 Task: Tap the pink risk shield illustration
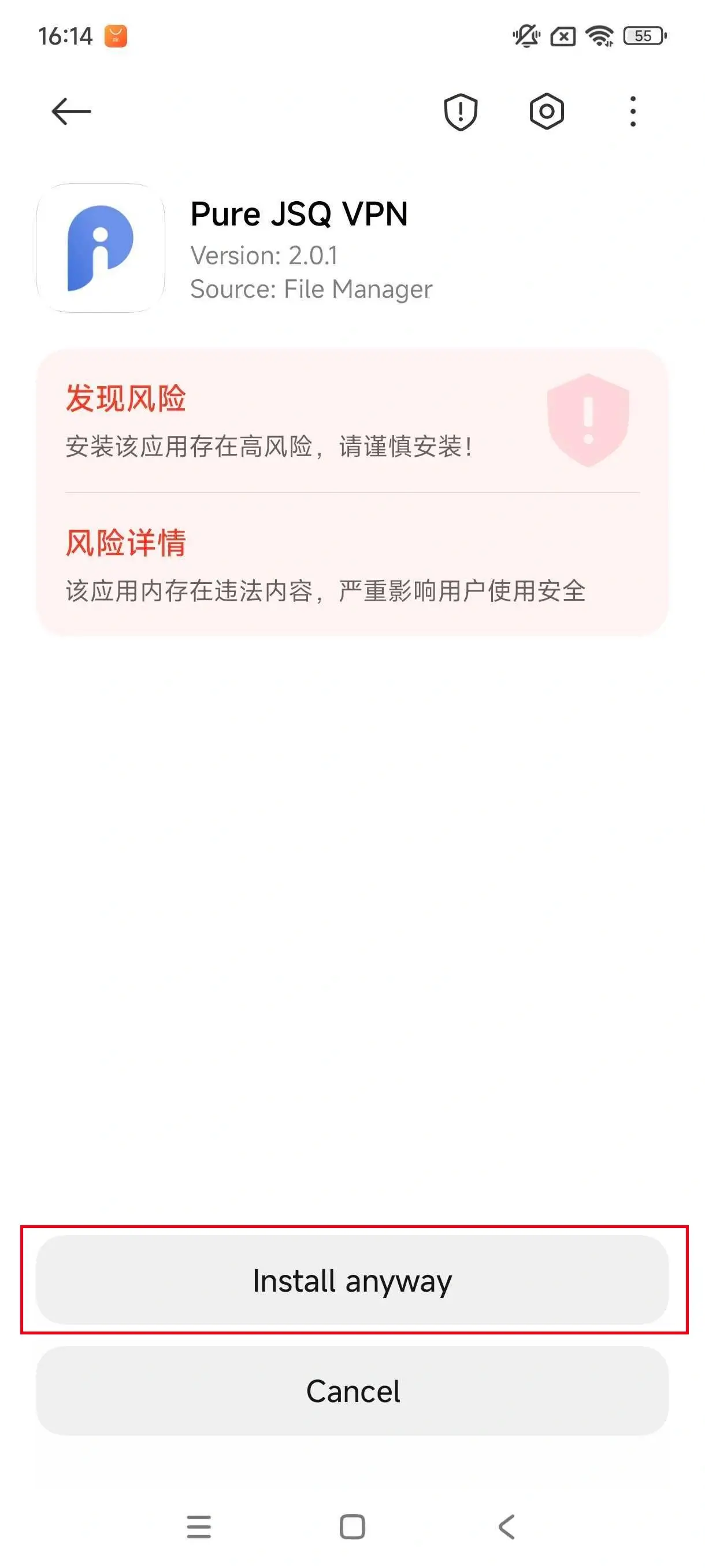588,421
